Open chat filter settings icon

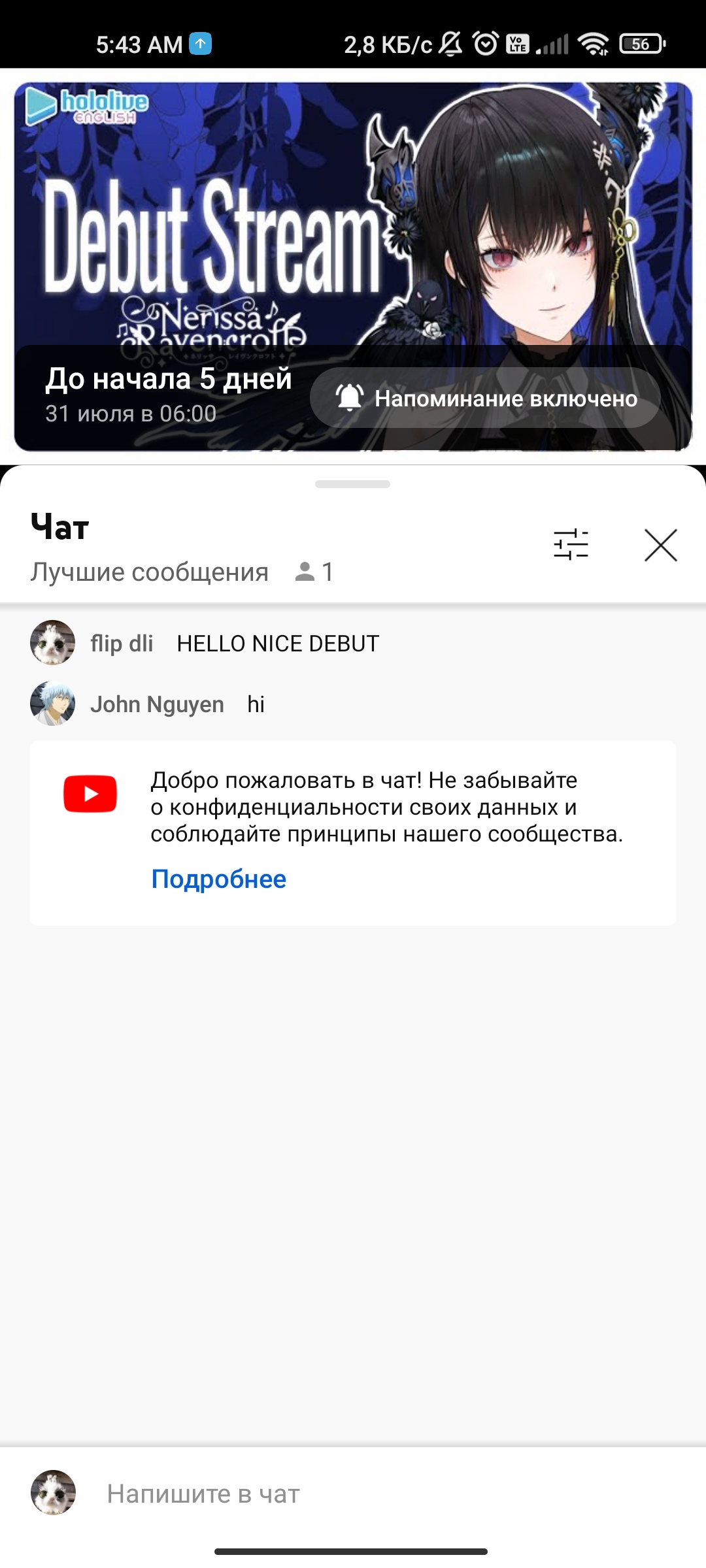(x=571, y=544)
